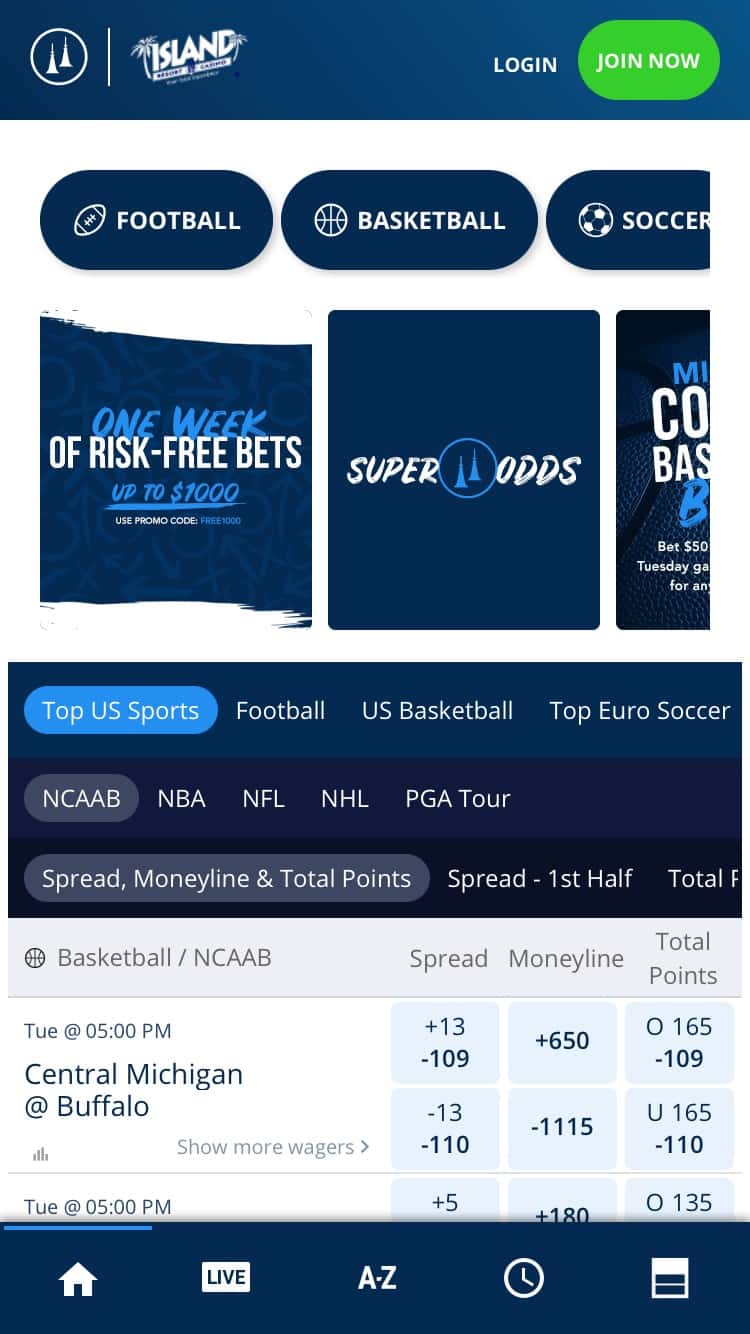Image resolution: width=750 pixels, height=1334 pixels.
Task: Select the NFL league tab
Action: [263, 799]
